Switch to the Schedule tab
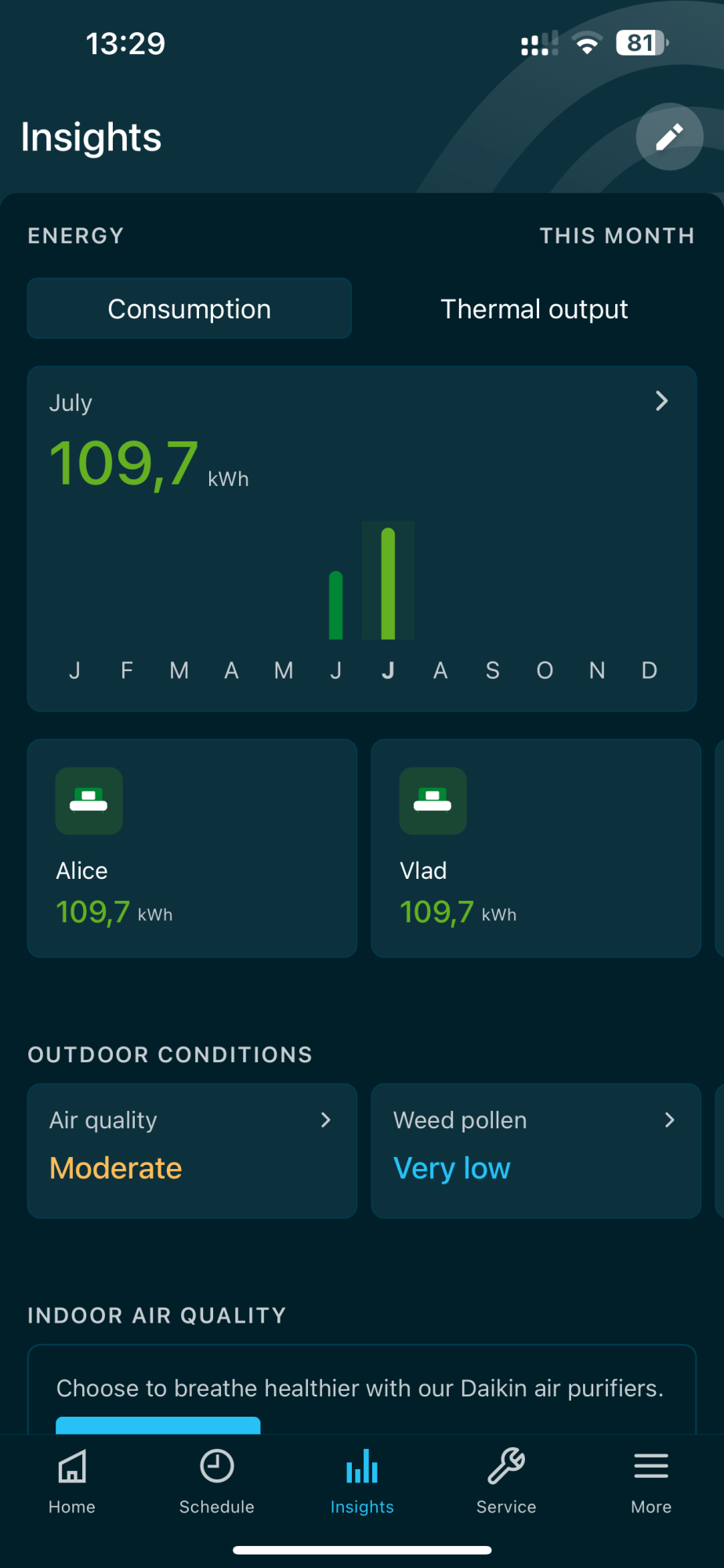This screenshot has height=1568, width=724. coord(217,1482)
